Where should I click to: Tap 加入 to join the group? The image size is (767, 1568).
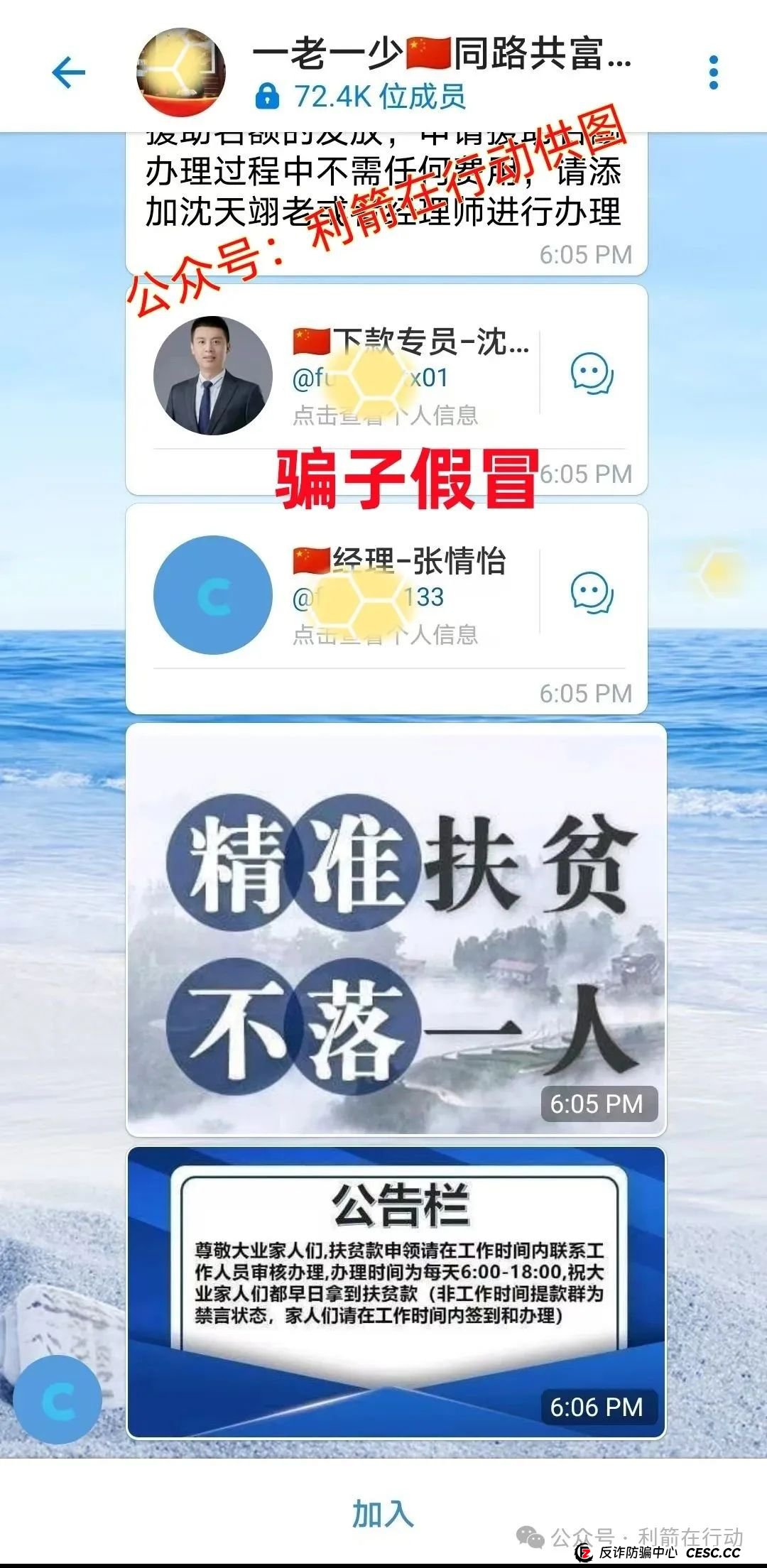tap(383, 1513)
